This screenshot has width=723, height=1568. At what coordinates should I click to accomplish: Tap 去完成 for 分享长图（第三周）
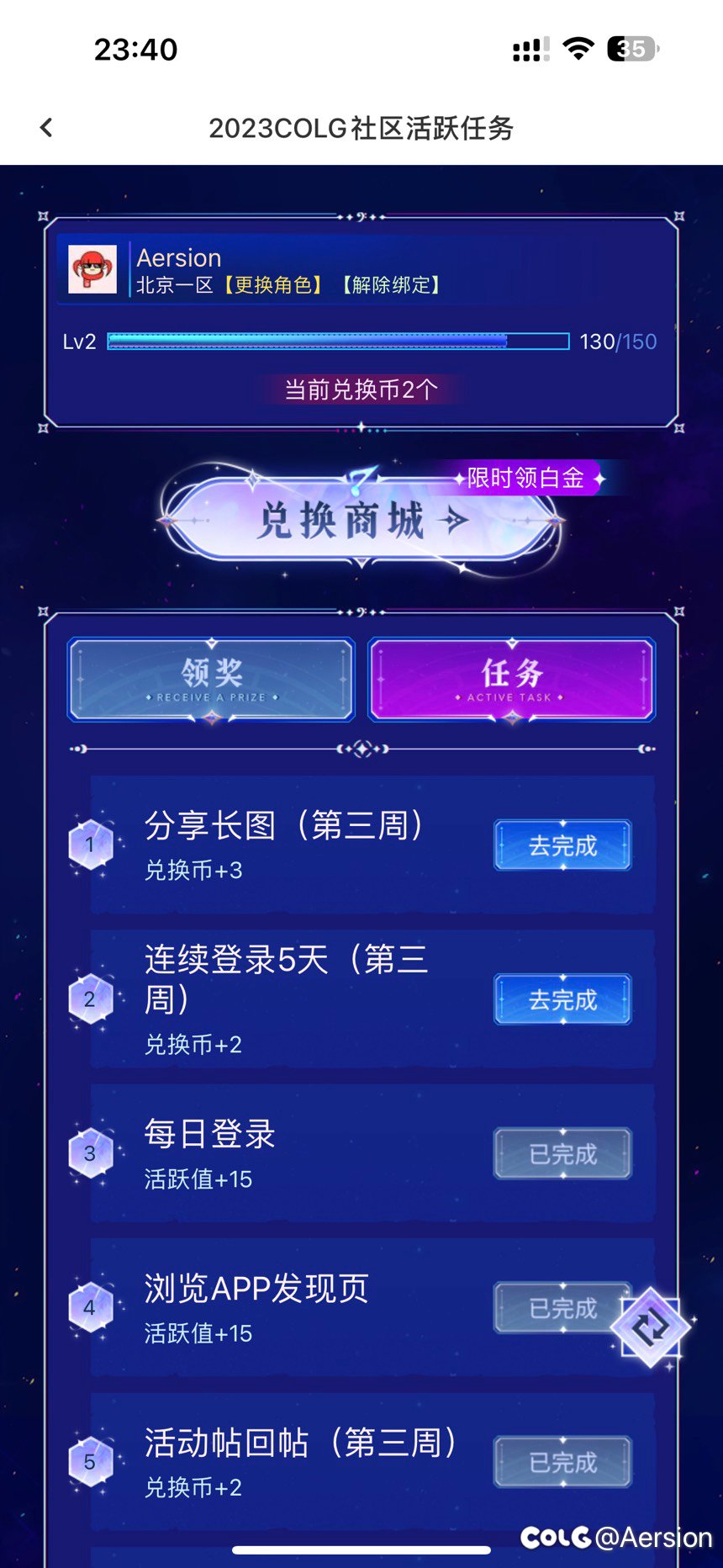562,845
